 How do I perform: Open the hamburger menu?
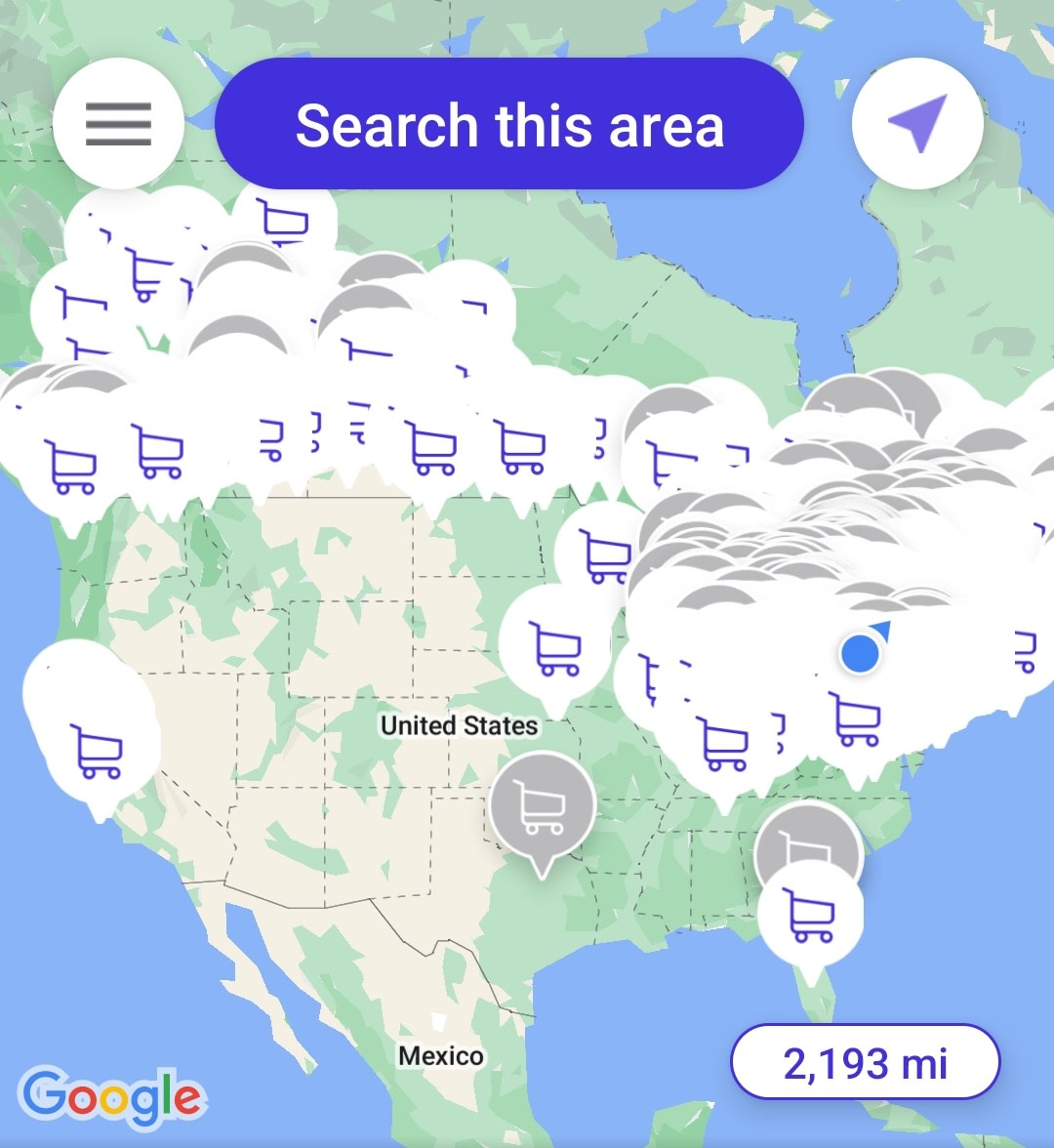click(118, 124)
